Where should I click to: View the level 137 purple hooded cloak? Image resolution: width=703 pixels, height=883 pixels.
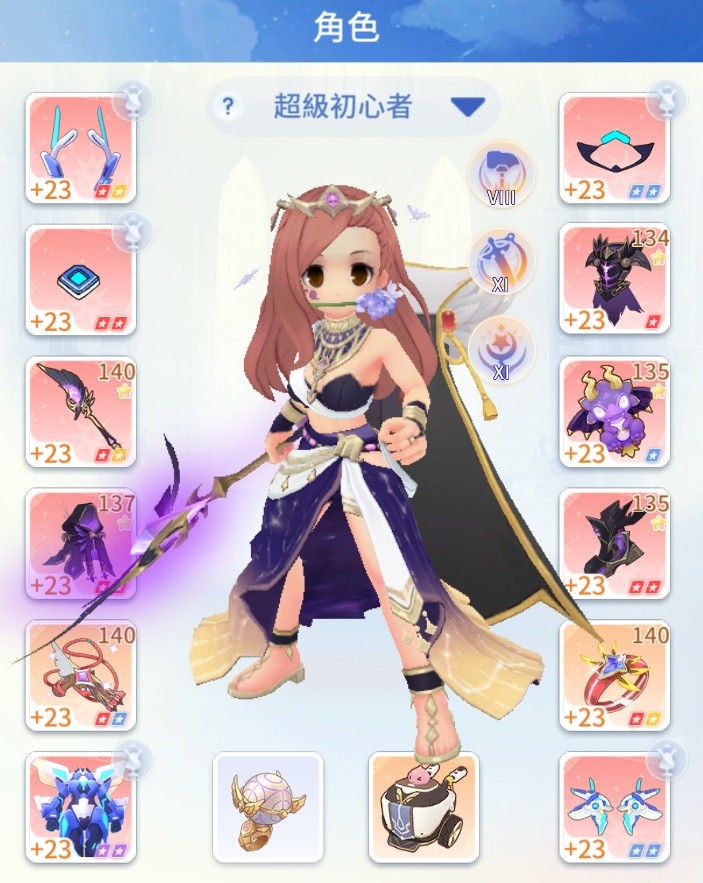pos(80,544)
